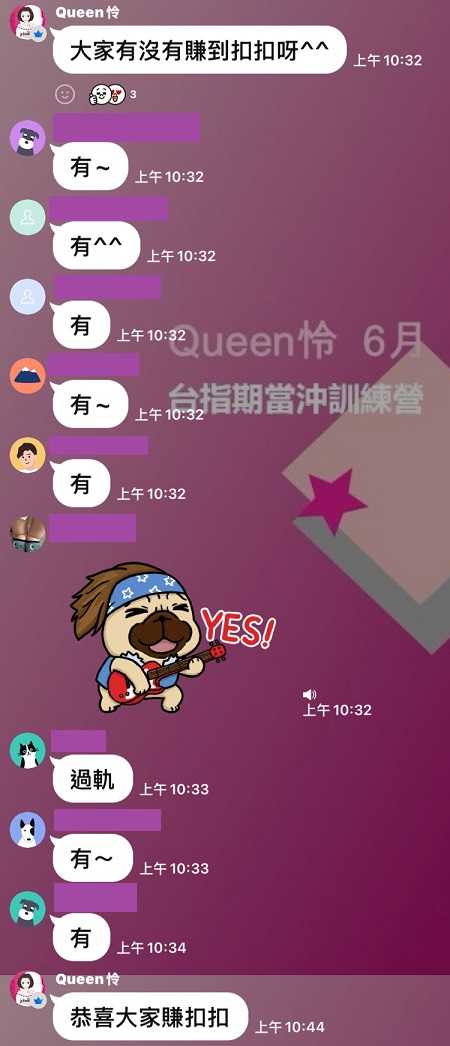Add a reaction to Queen's first message
450x1046 pixels.
[x=65, y=95]
